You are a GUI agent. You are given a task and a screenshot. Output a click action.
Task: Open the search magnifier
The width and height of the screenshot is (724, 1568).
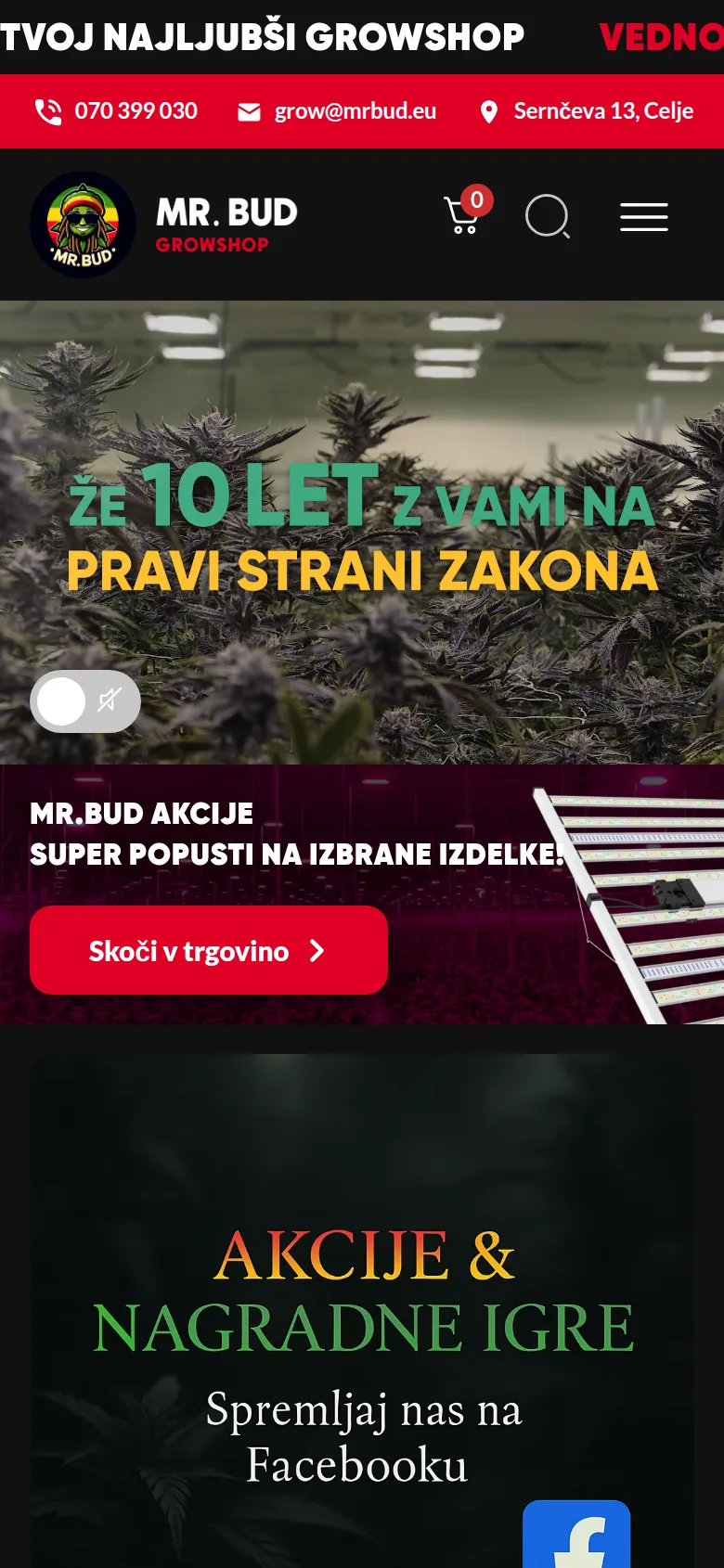point(548,217)
